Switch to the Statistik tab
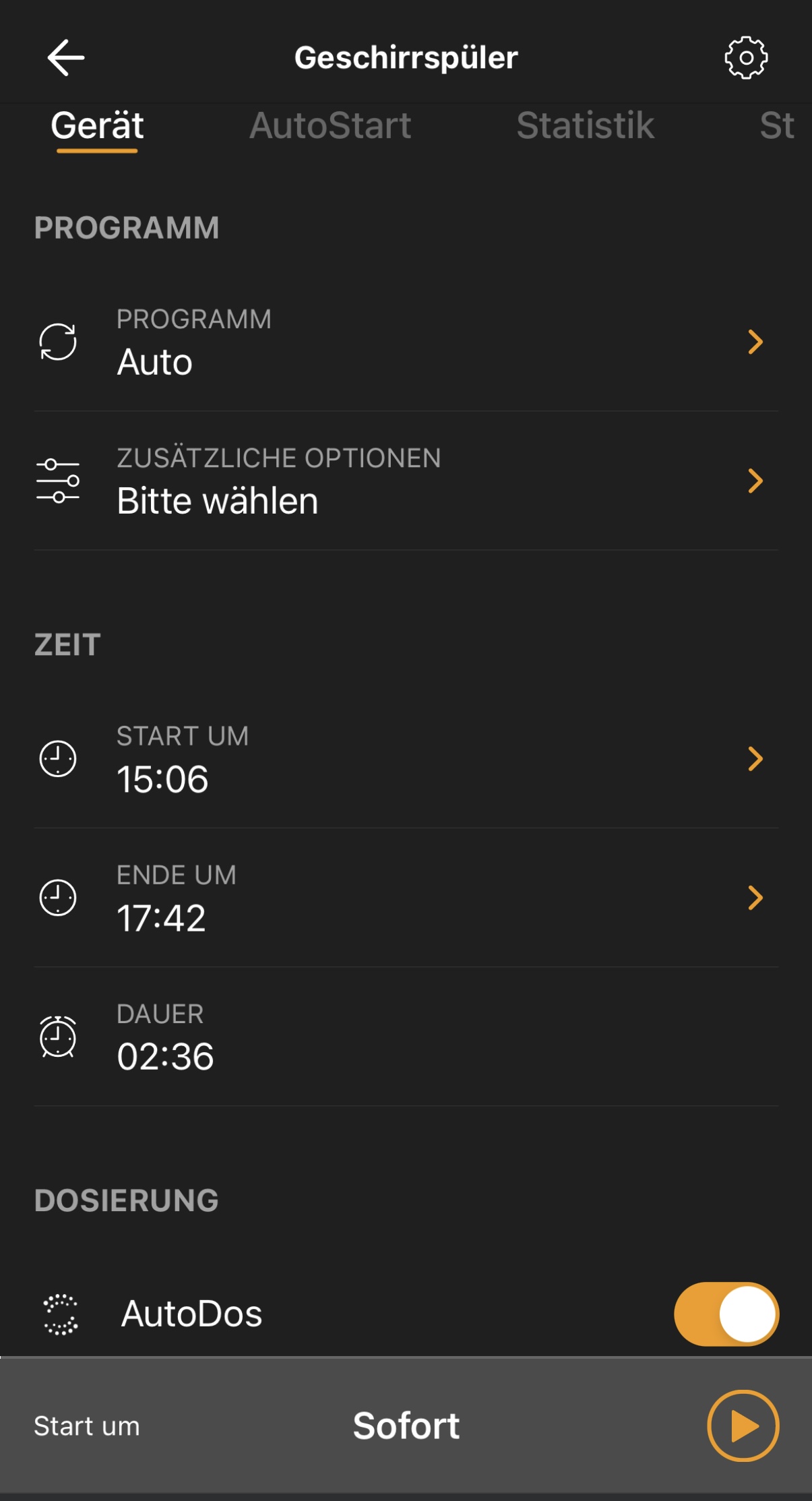The width and height of the screenshot is (812, 1501). click(x=585, y=125)
